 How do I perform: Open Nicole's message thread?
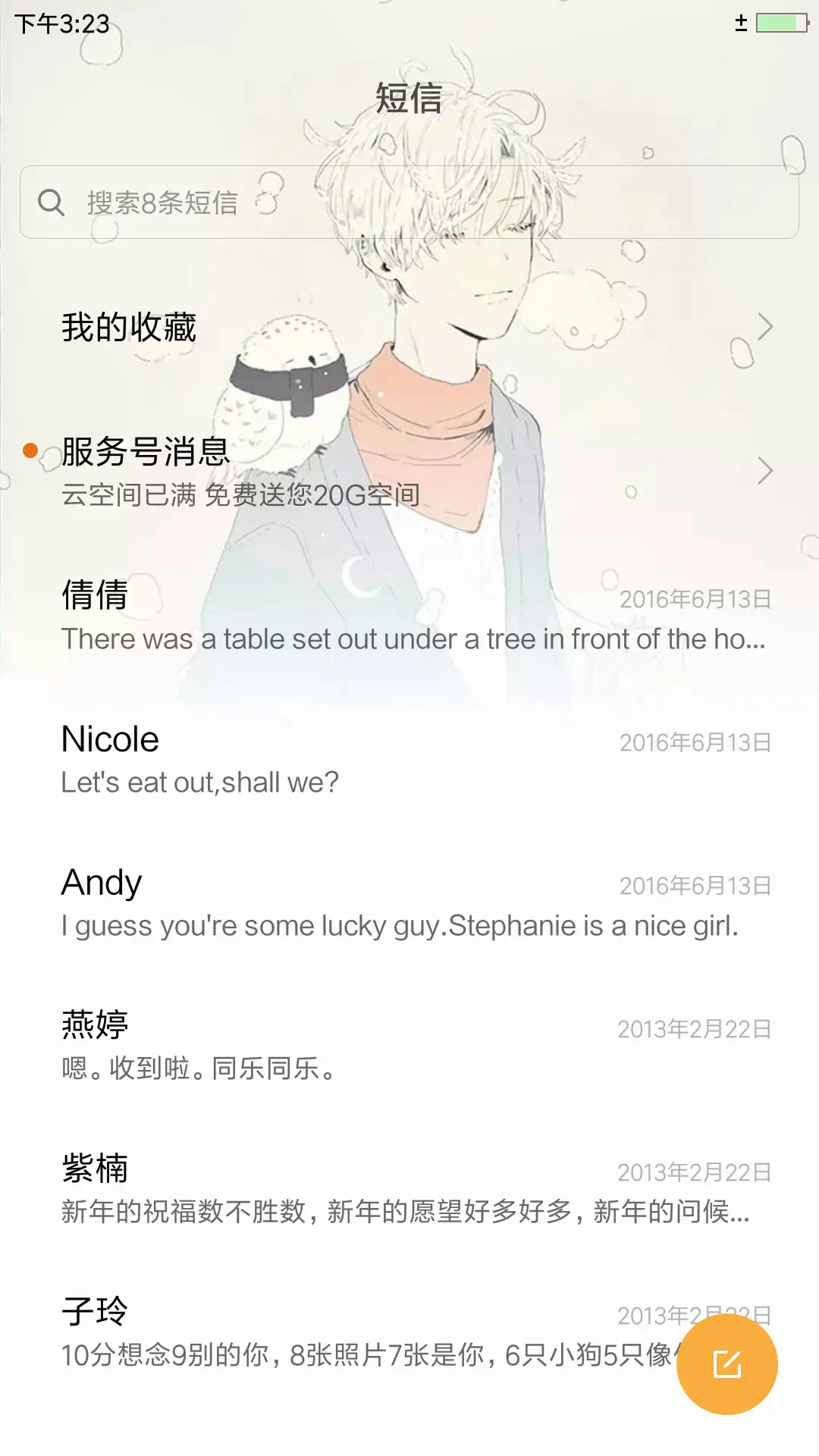tap(303, 758)
